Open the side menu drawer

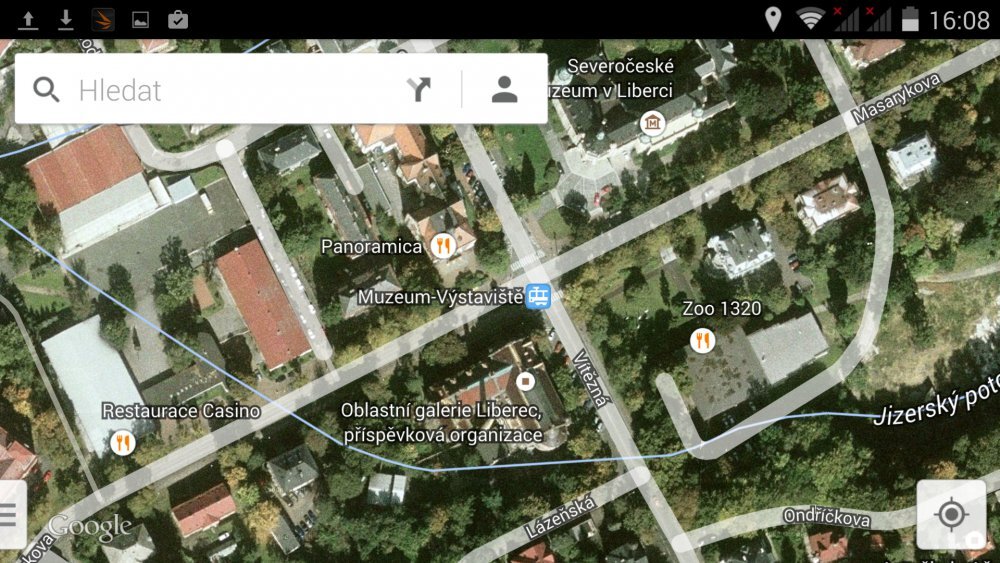point(10,514)
